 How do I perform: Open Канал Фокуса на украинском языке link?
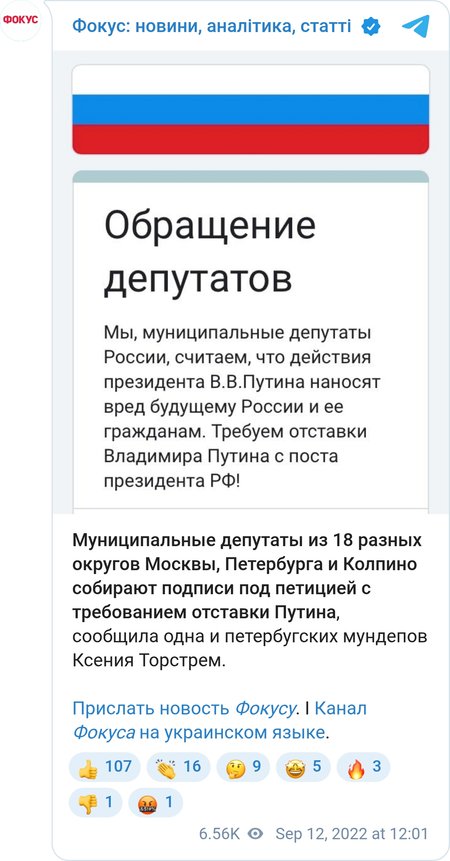click(220, 720)
